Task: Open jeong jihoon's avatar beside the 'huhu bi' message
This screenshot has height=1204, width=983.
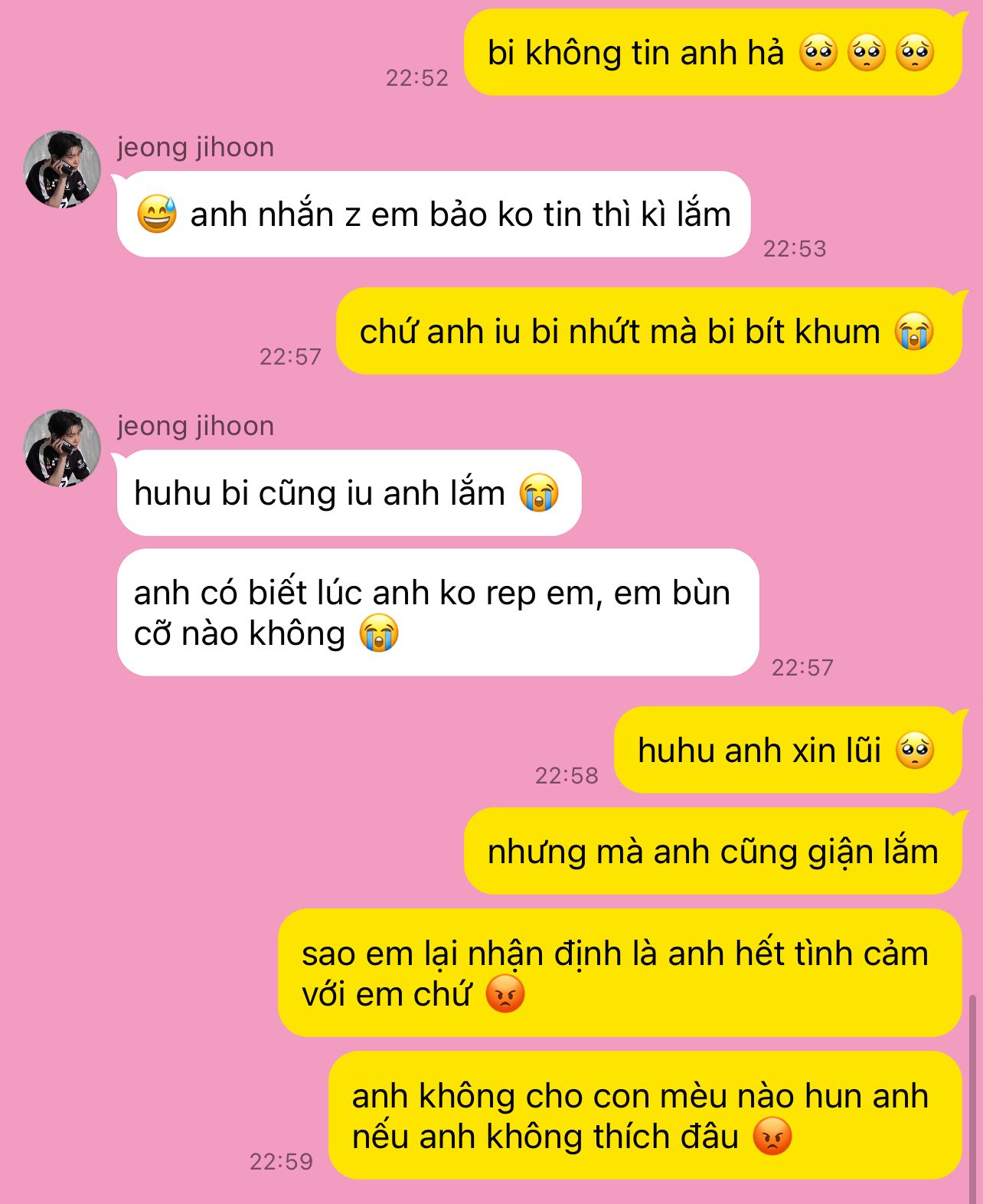Action: (62, 448)
